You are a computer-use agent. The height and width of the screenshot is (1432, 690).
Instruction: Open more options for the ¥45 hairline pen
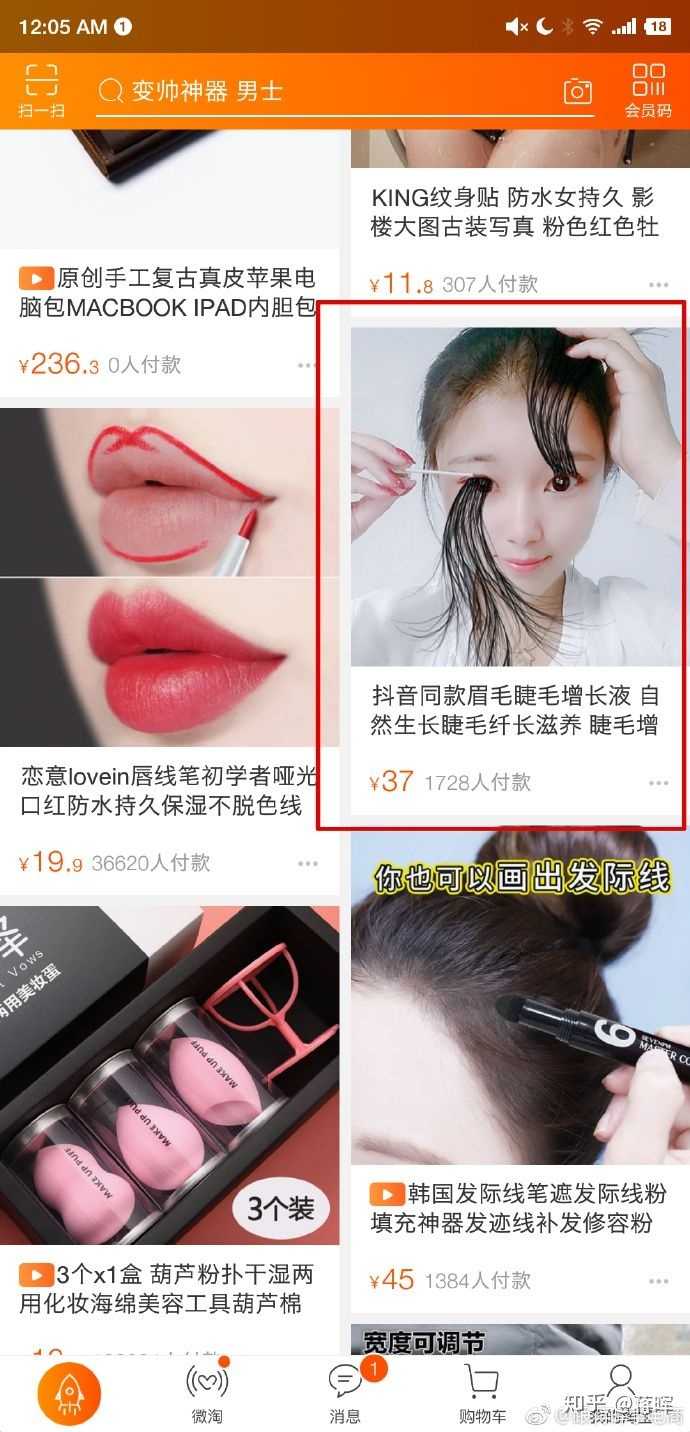coord(658,1281)
